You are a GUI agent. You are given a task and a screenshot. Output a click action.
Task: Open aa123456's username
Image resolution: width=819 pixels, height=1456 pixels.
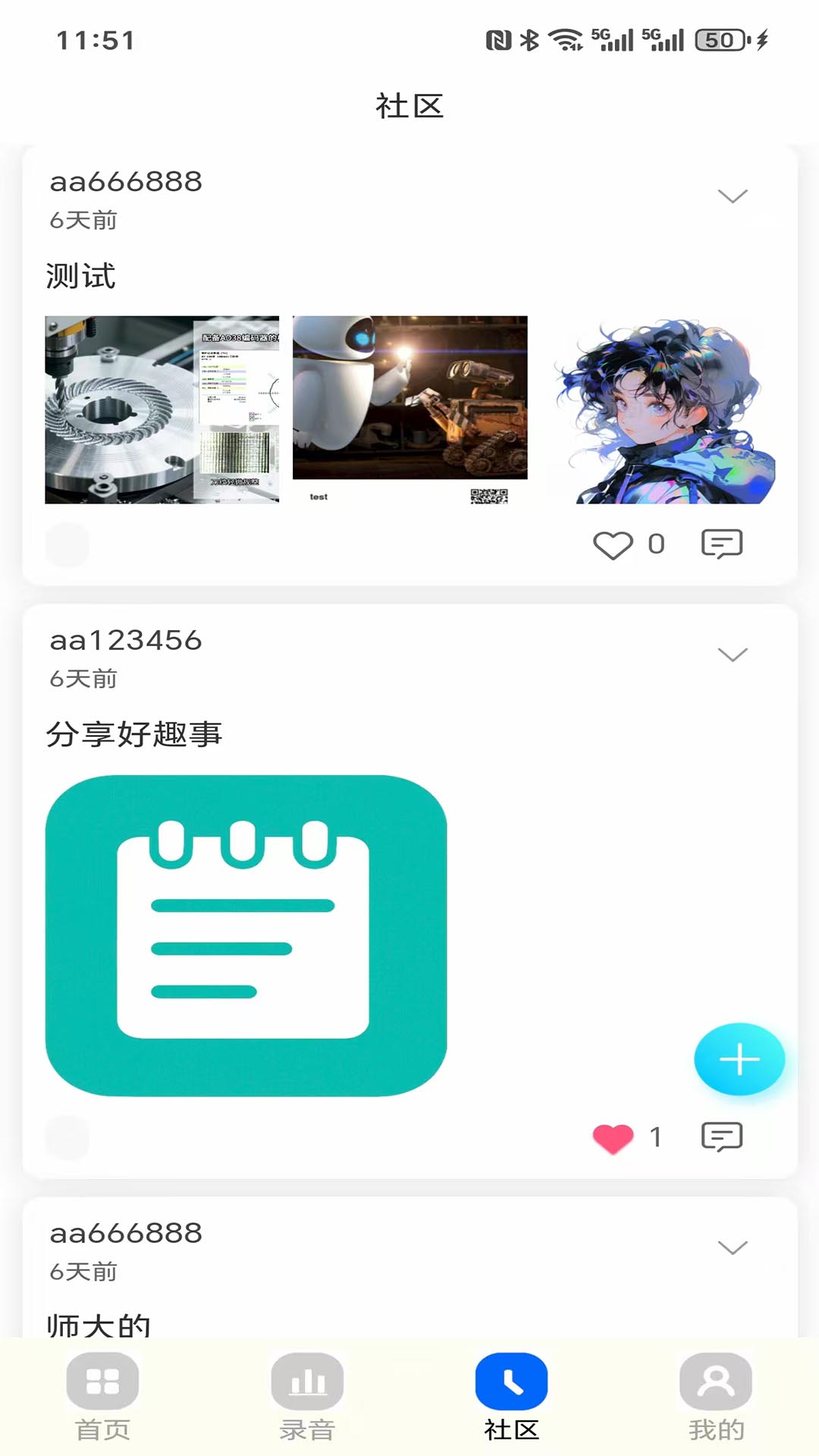pos(126,641)
